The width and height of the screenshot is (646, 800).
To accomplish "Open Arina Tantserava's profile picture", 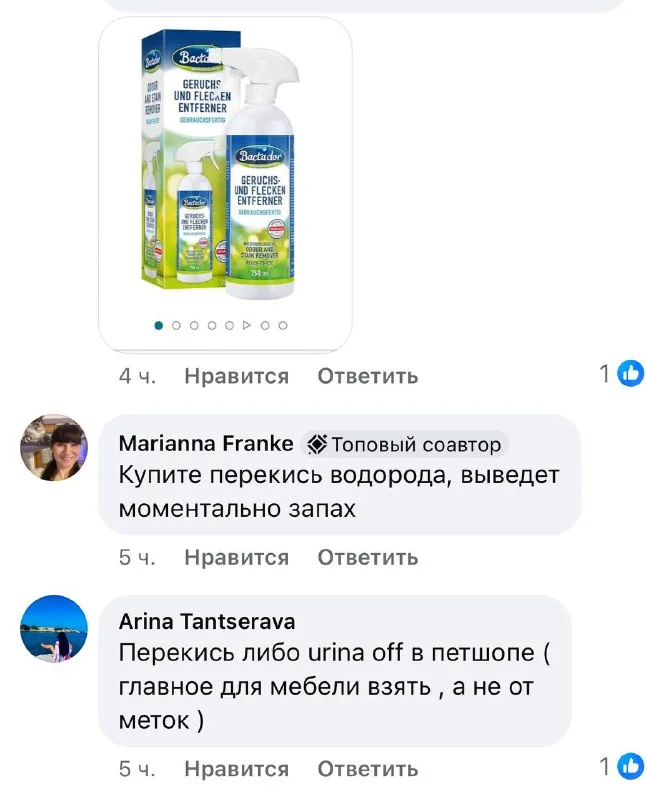I will pyautogui.click(x=54, y=628).
